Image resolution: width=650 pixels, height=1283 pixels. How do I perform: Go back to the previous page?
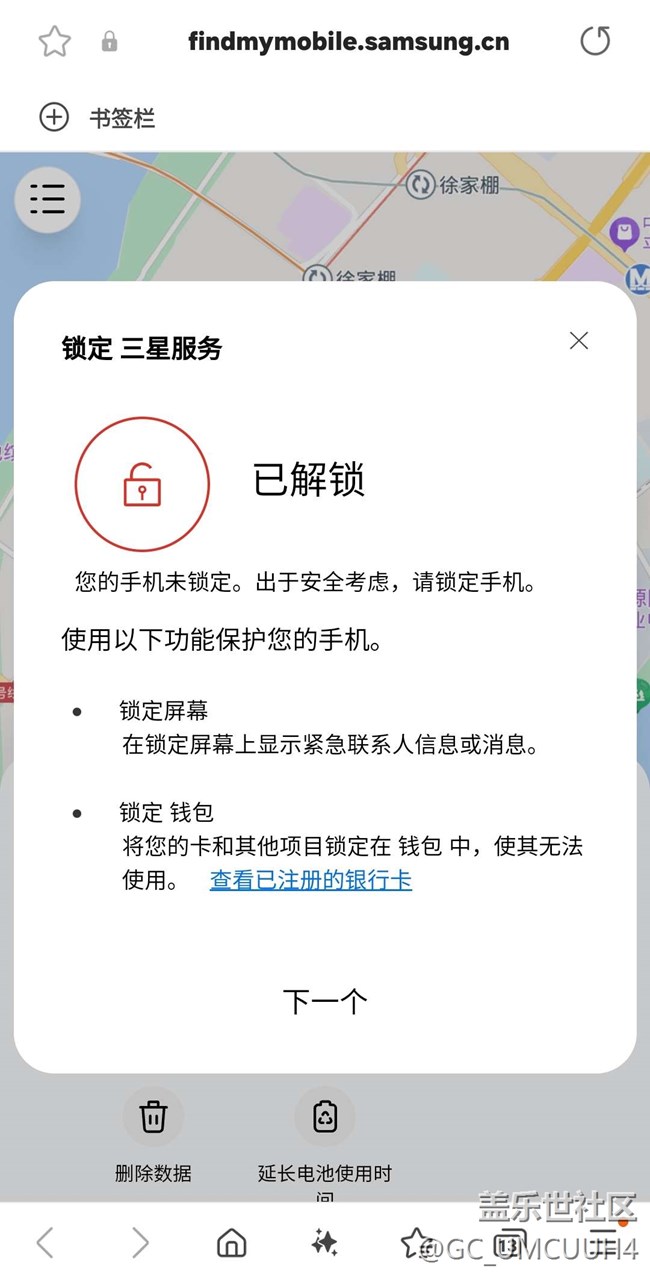[44, 1243]
